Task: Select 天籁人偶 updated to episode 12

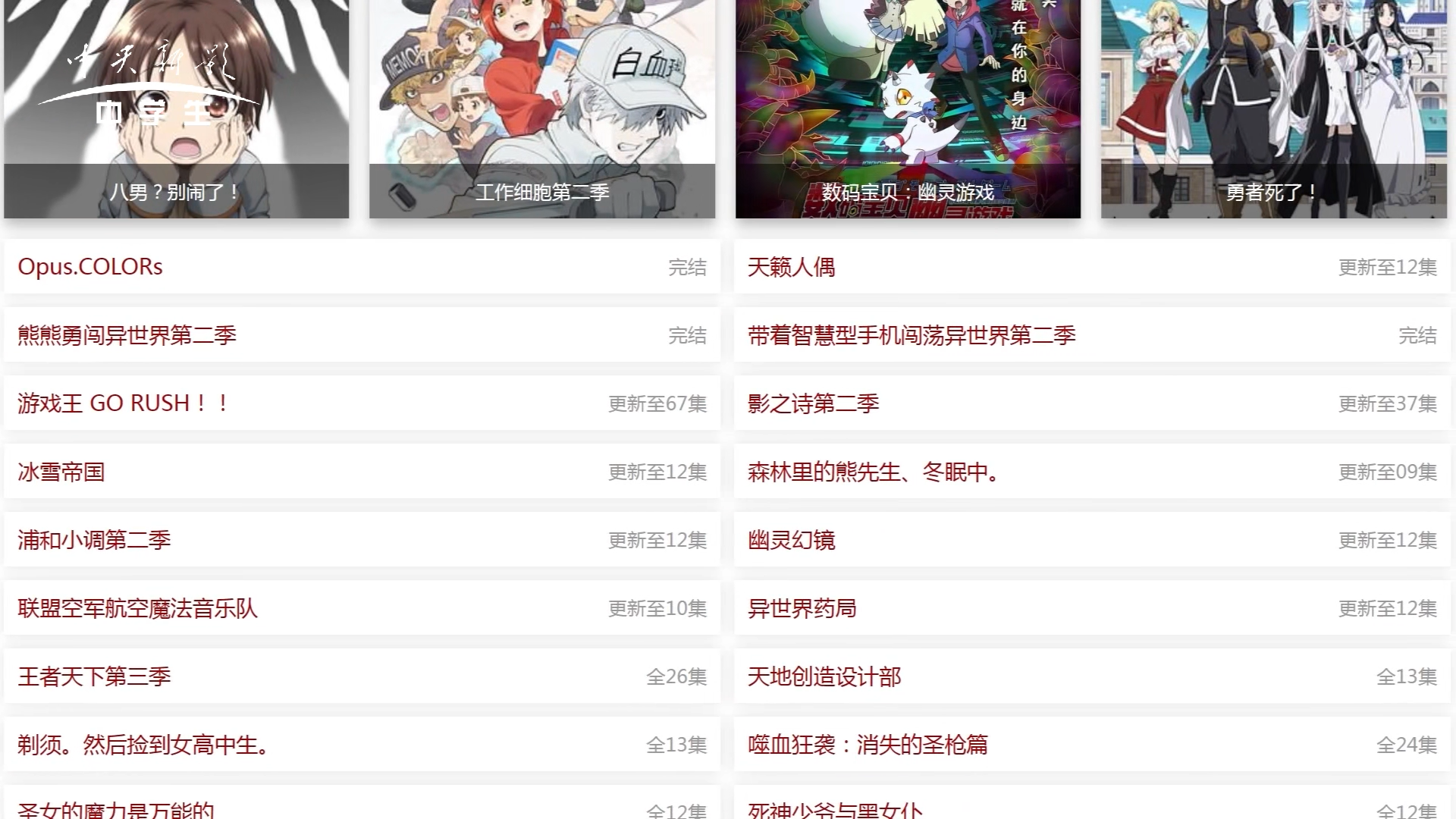Action: pos(791,267)
